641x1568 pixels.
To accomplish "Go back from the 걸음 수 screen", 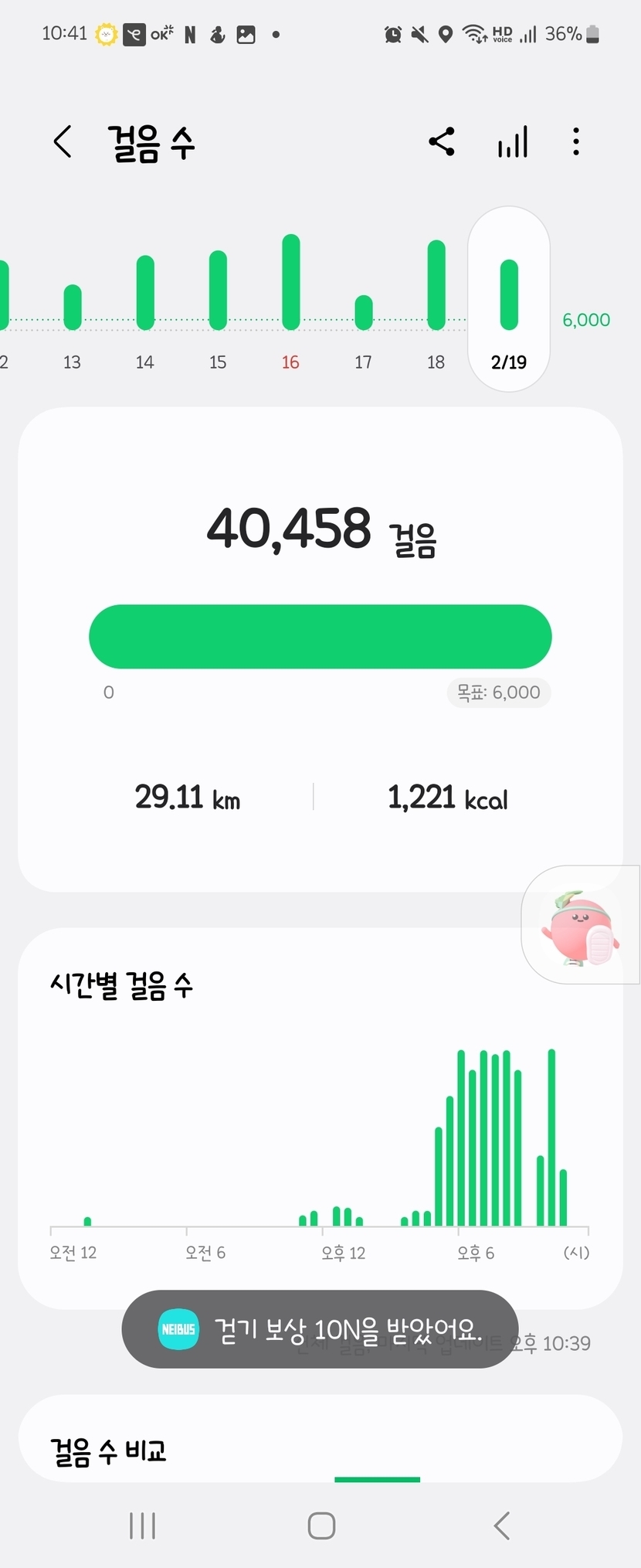I will 63,142.
